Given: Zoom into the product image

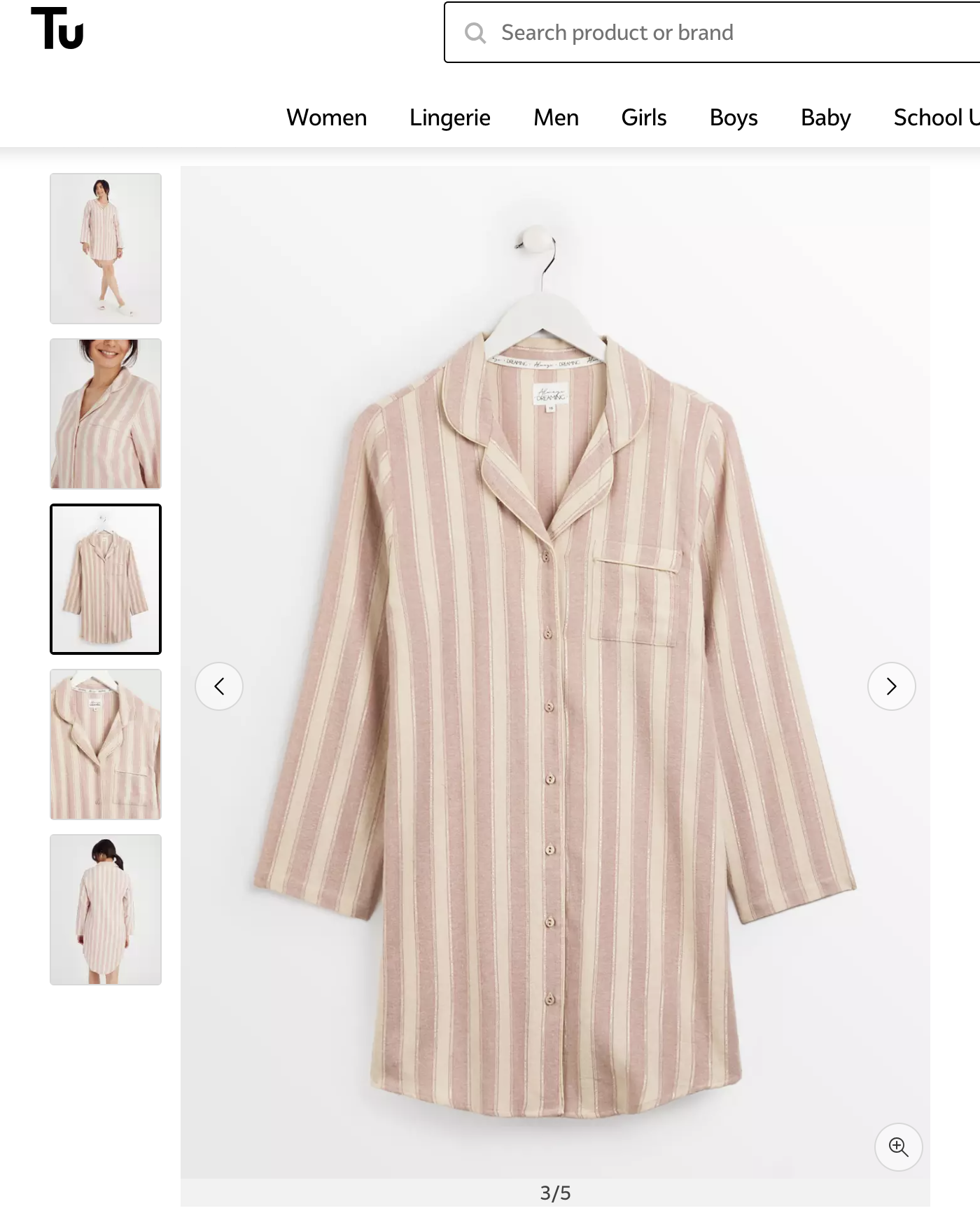Looking at the screenshot, I should 898,1147.
